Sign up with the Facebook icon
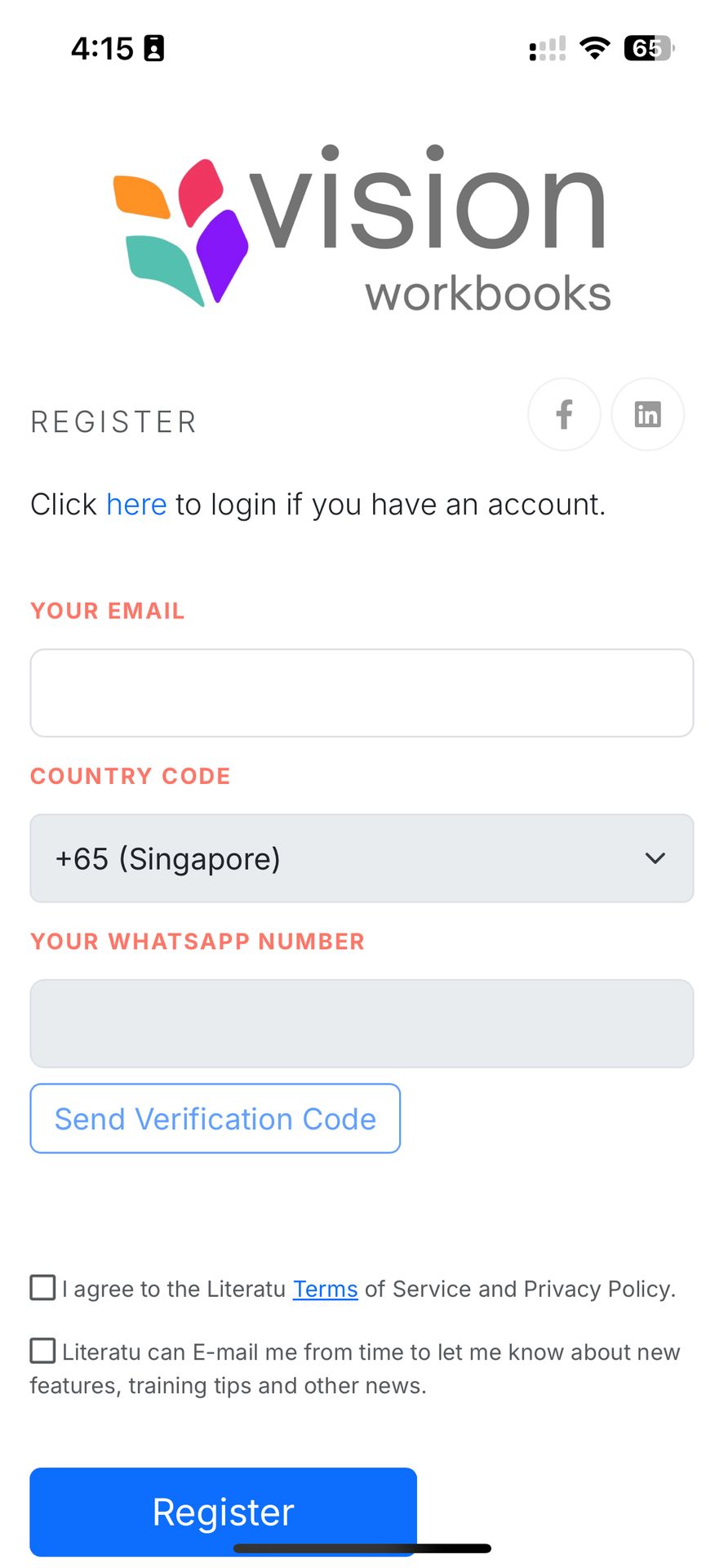 564,414
